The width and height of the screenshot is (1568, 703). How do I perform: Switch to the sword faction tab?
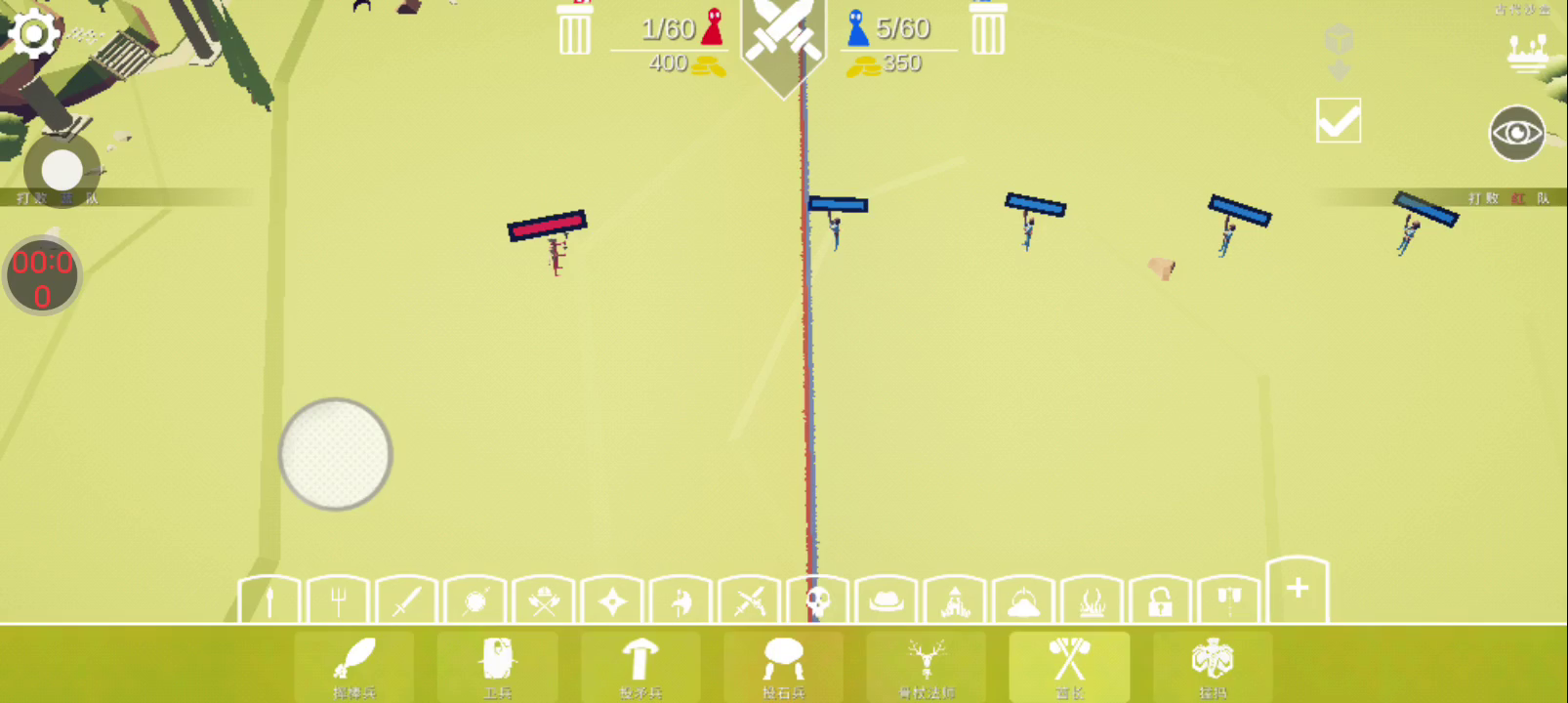pyautogui.click(x=406, y=600)
